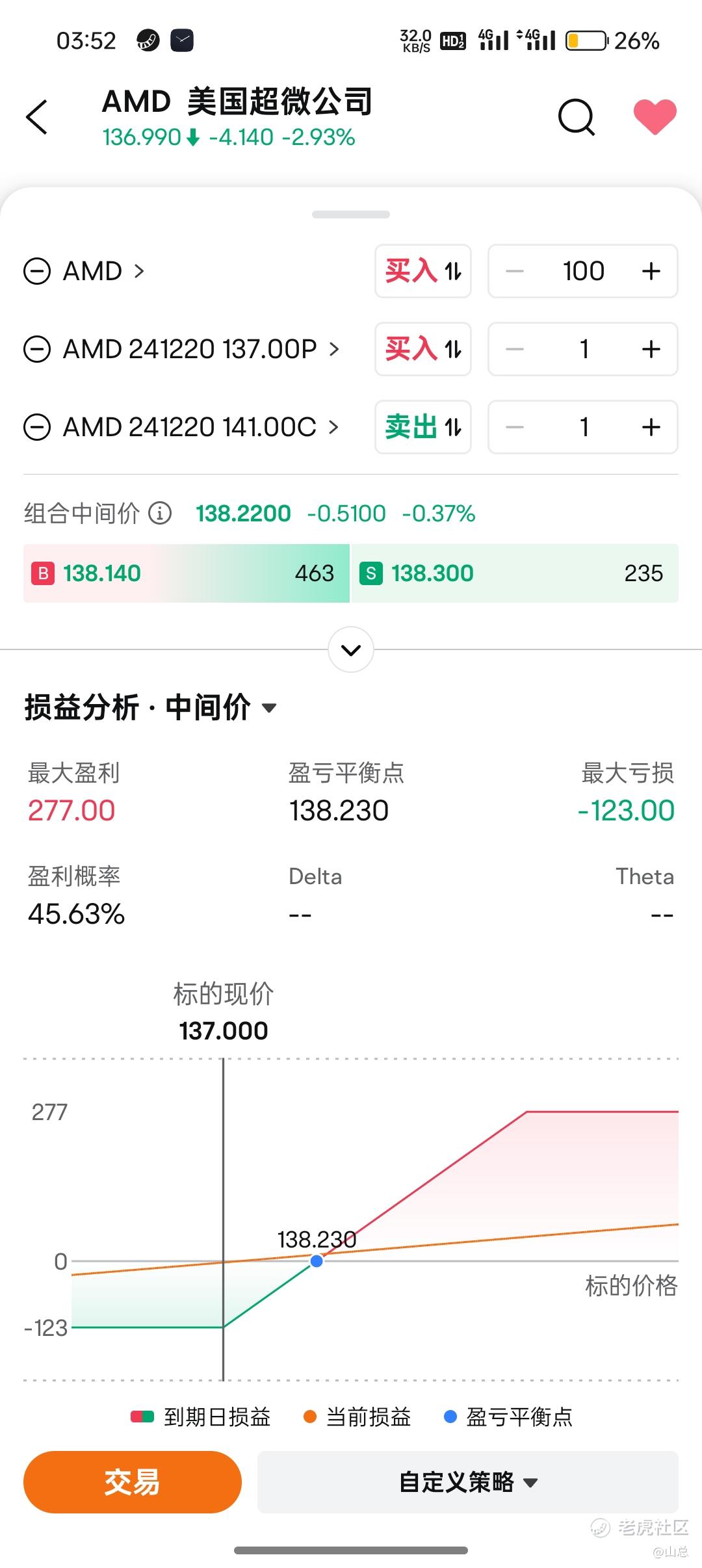Open AMD 241220 141.00C option details
This screenshot has height=1568, width=702.
[x=201, y=427]
